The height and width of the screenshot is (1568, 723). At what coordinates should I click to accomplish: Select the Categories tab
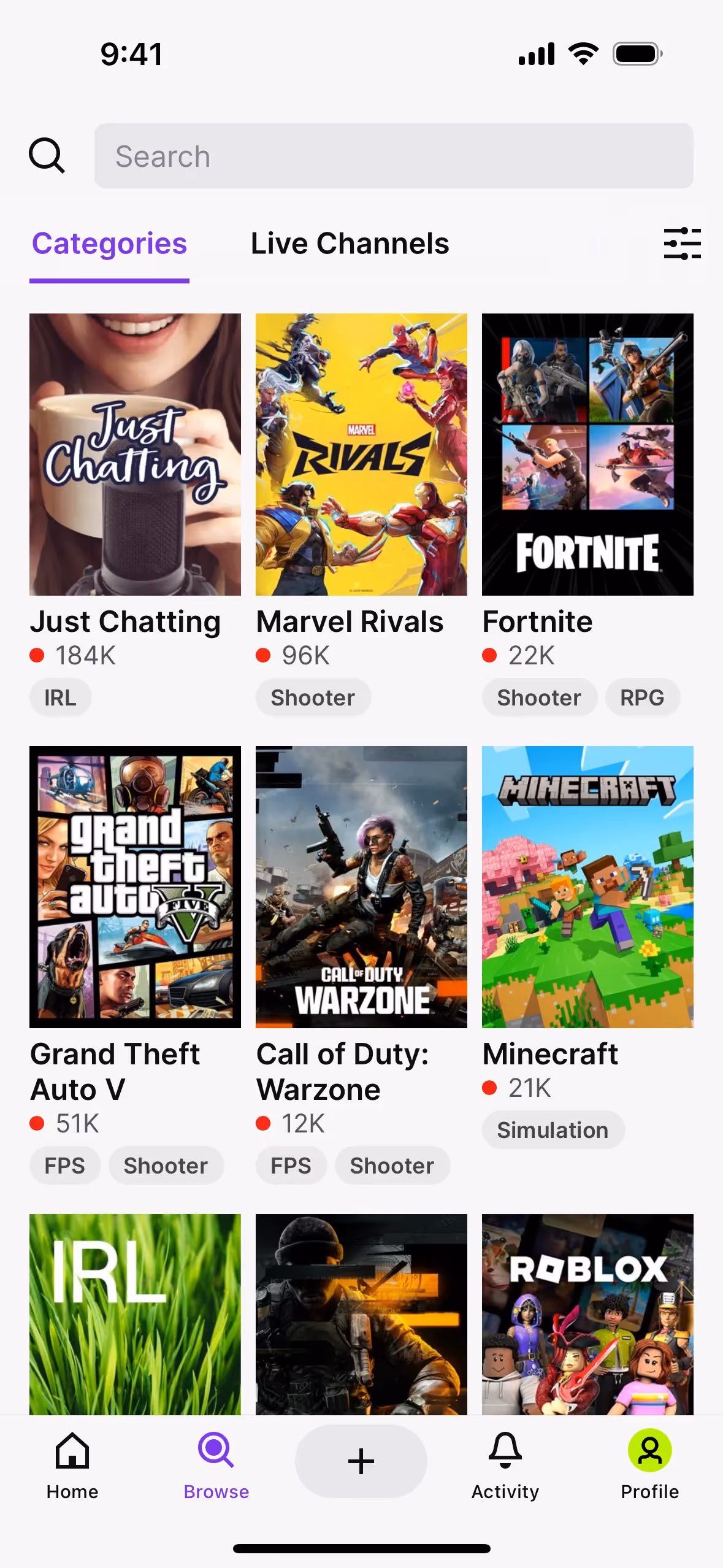coord(109,244)
